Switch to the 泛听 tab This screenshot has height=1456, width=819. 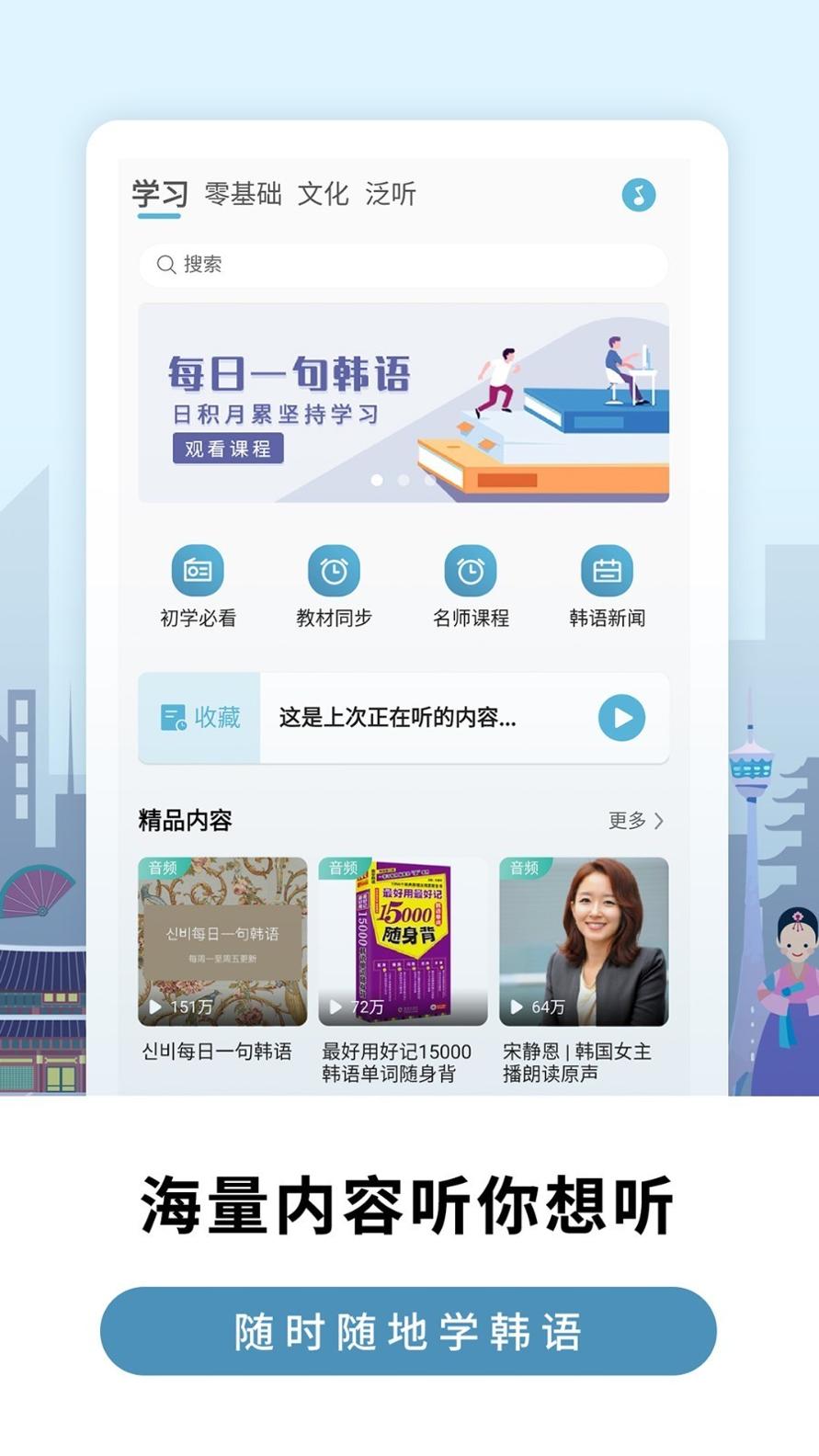coord(392,194)
